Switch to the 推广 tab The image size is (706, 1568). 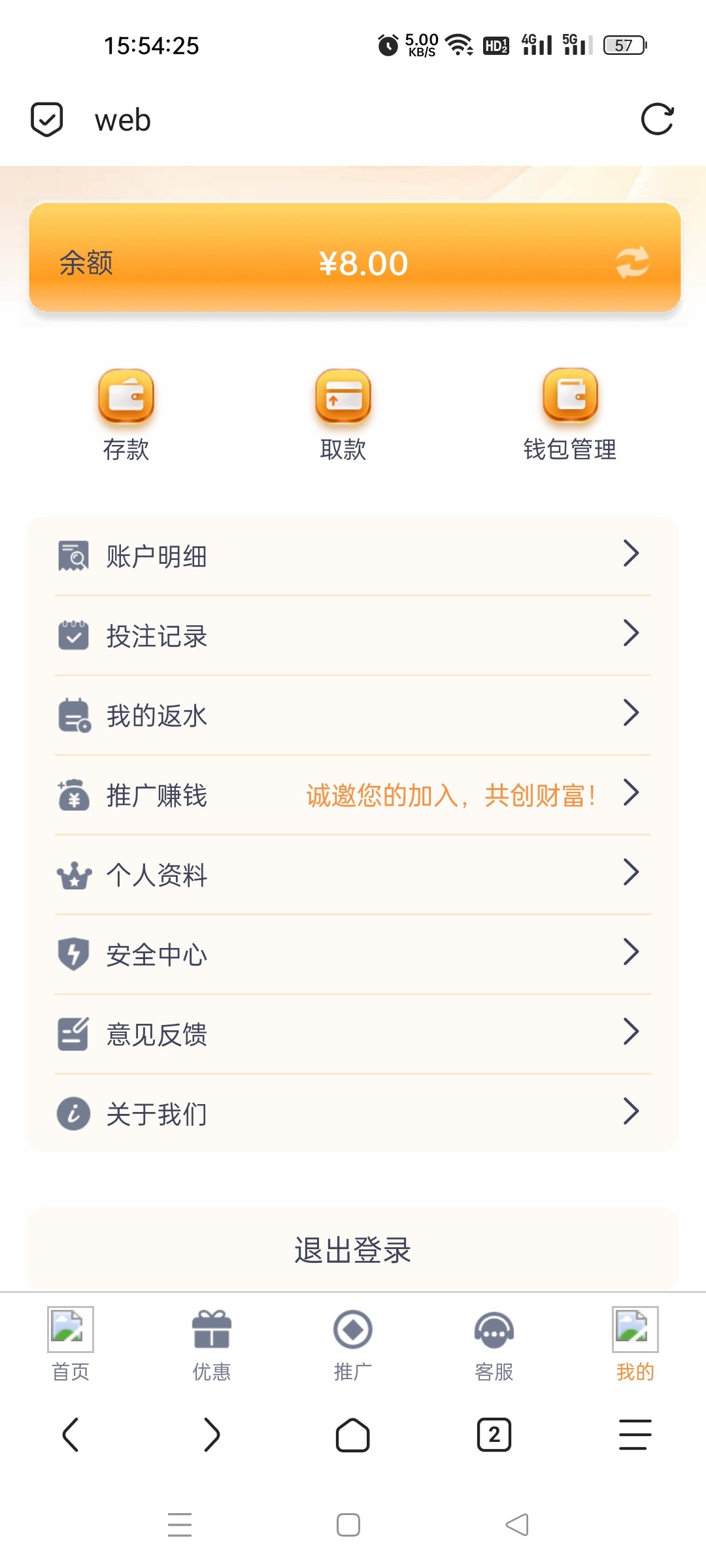click(353, 1345)
